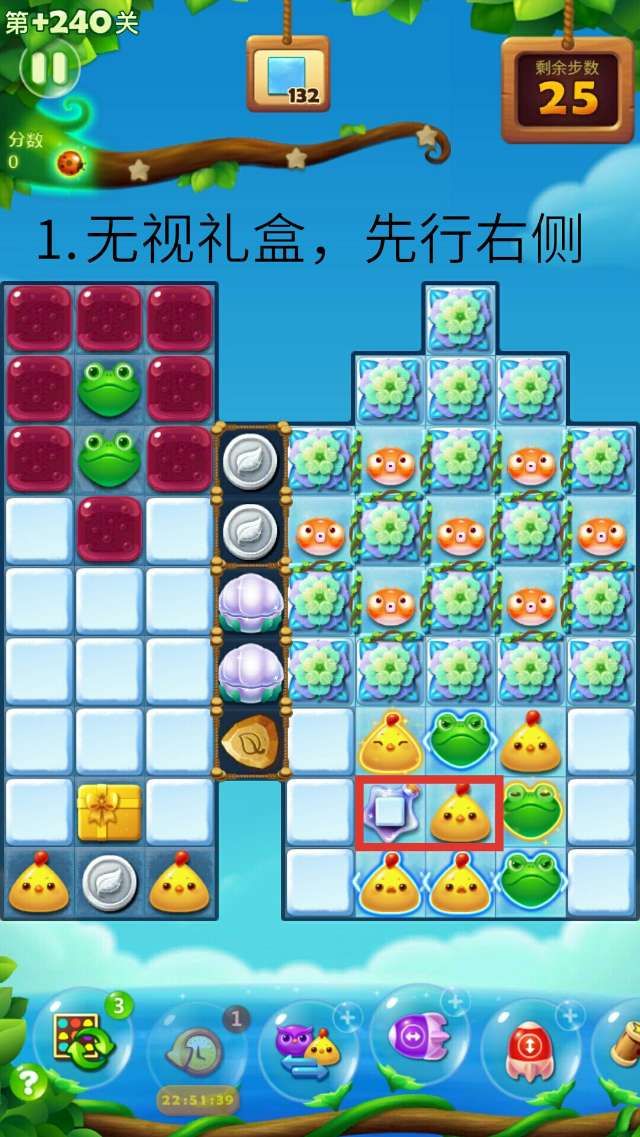The width and height of the screenshot is (640, 1137).
Task: Pause the game
Action: [x=48, y=68]
